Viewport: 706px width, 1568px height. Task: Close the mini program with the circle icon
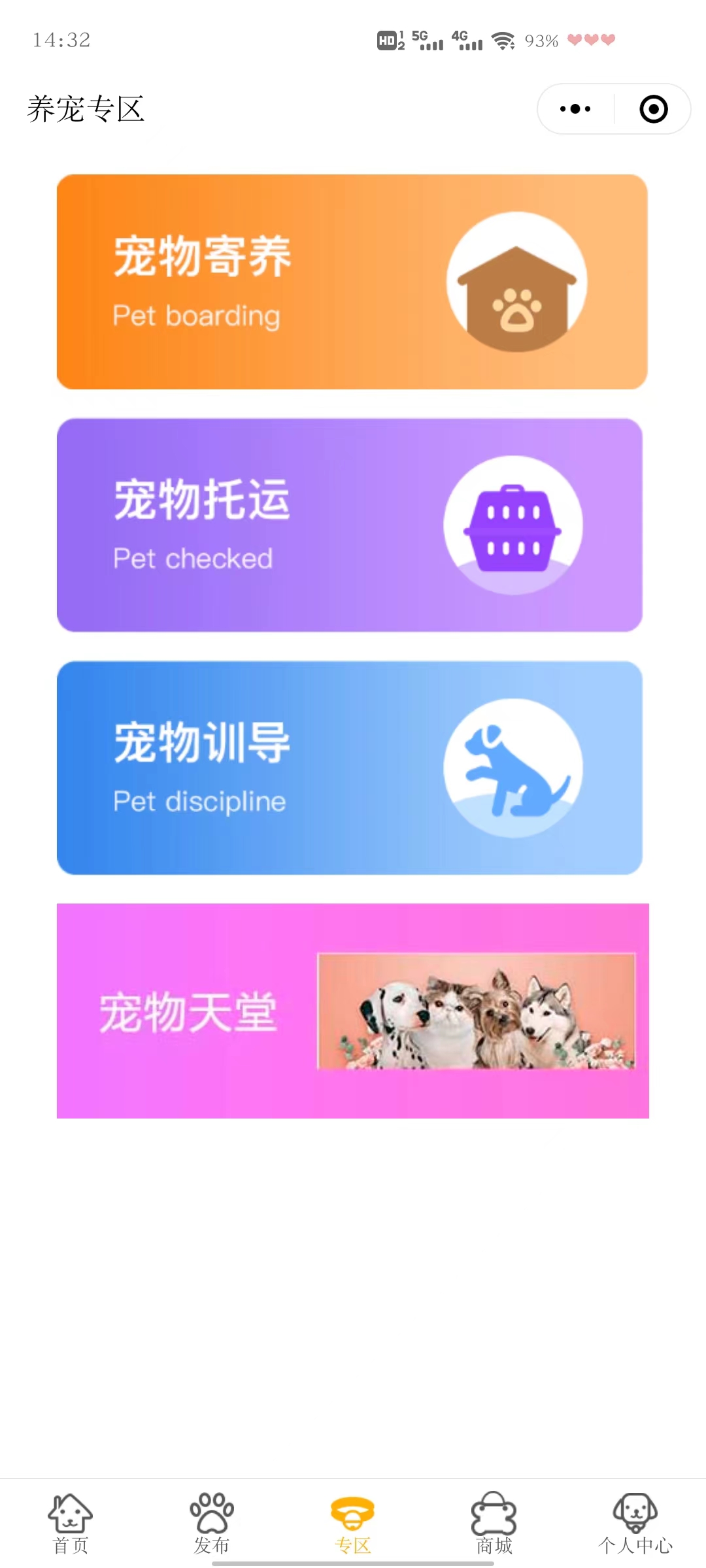coord(653,109)
